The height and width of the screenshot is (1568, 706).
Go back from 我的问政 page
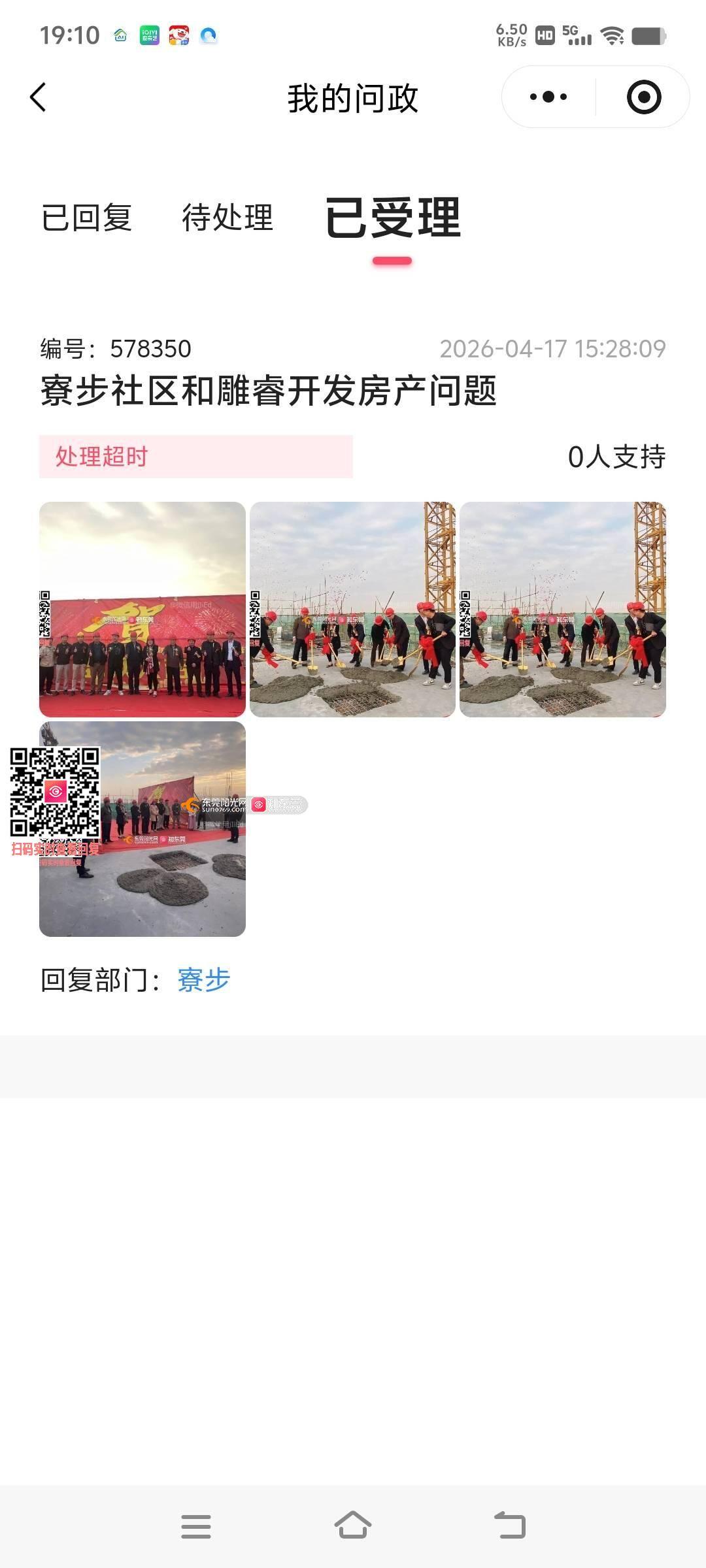(39, 98)
